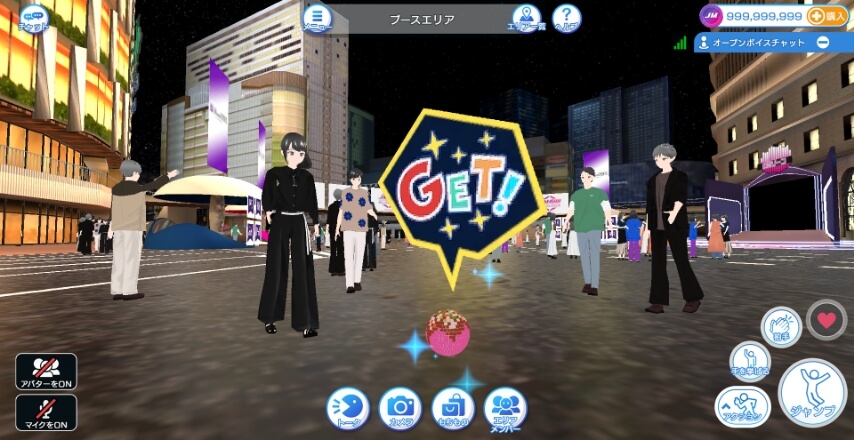Tap 購入 to purchase coins
This screenshot has height=440, width=854.
(827, 16)
